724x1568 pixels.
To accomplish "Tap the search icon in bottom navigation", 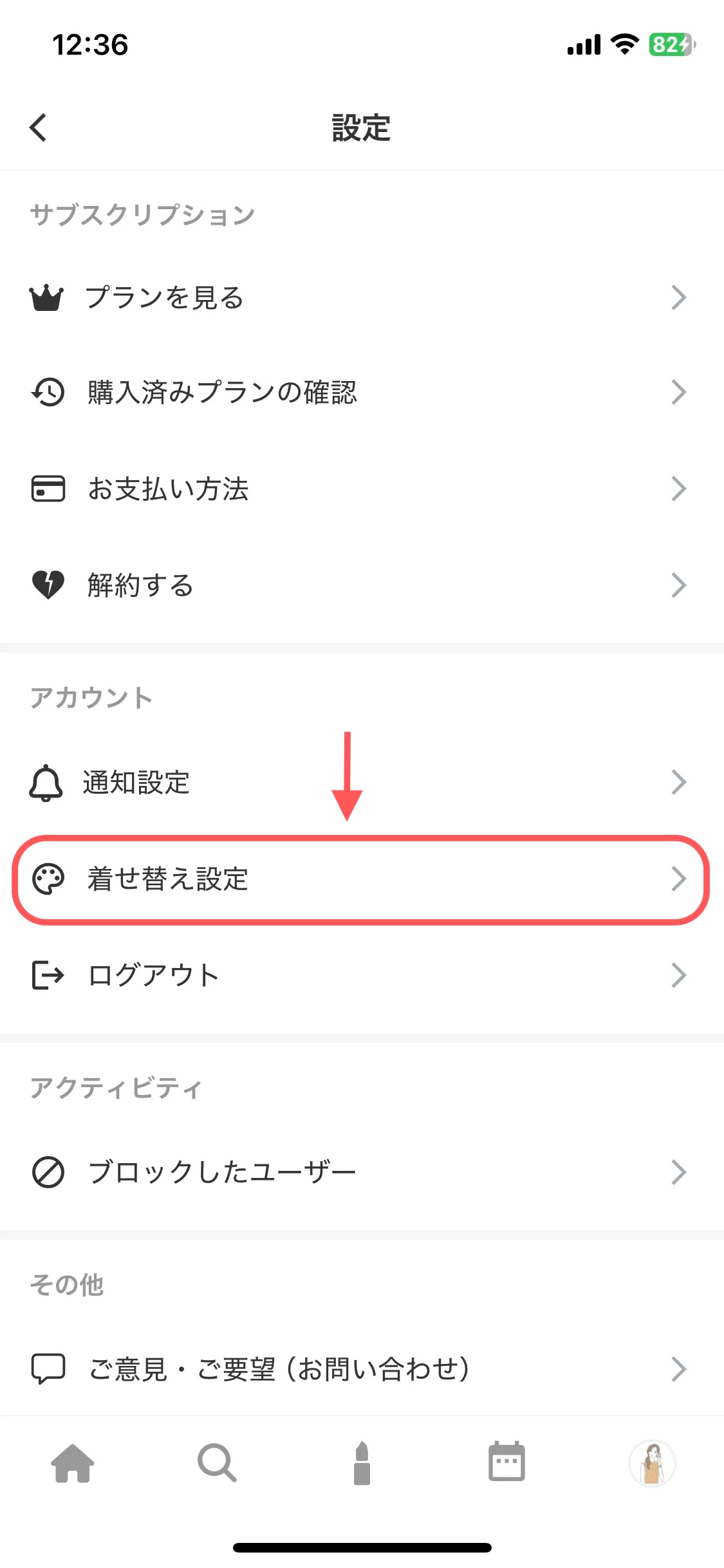I will 217,1463.
